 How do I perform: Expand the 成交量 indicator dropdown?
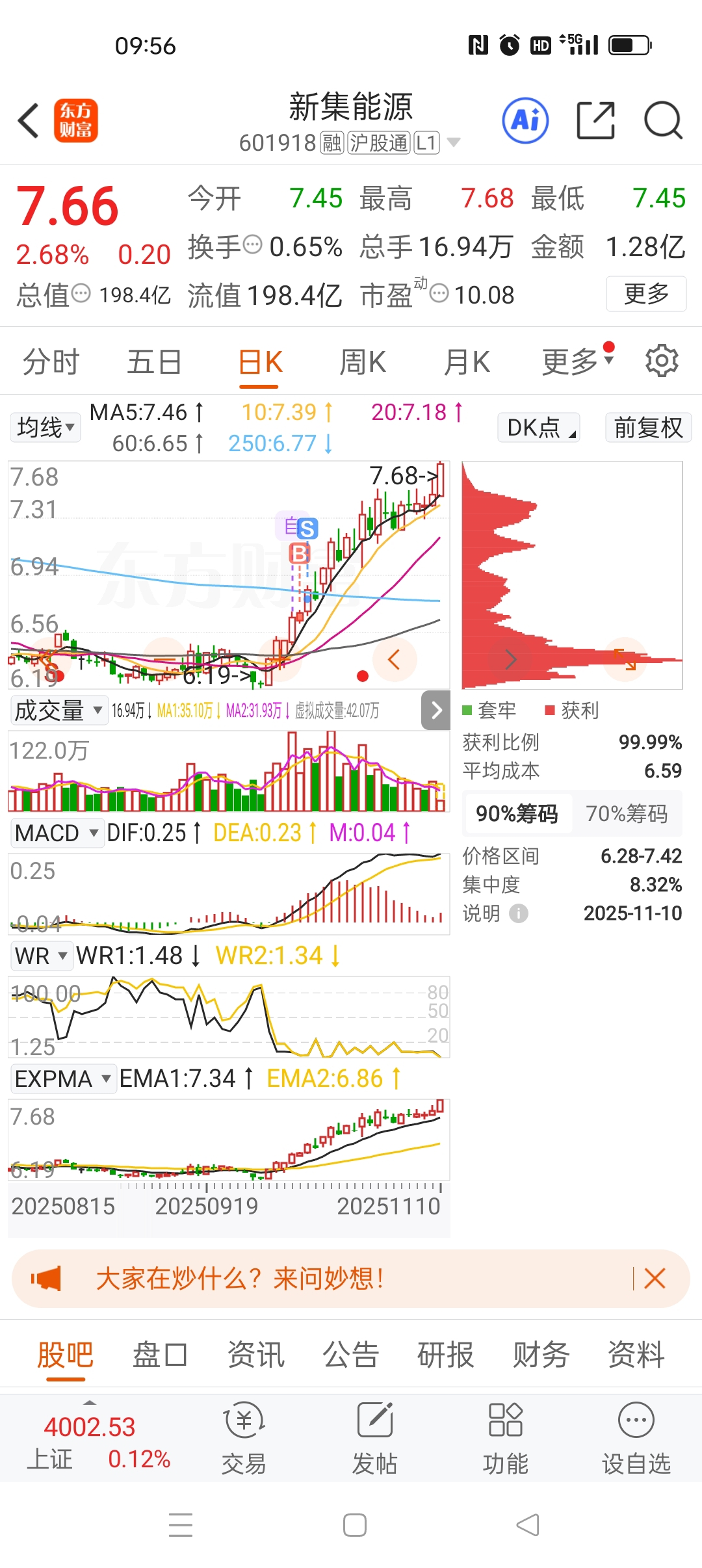[58, 711]
